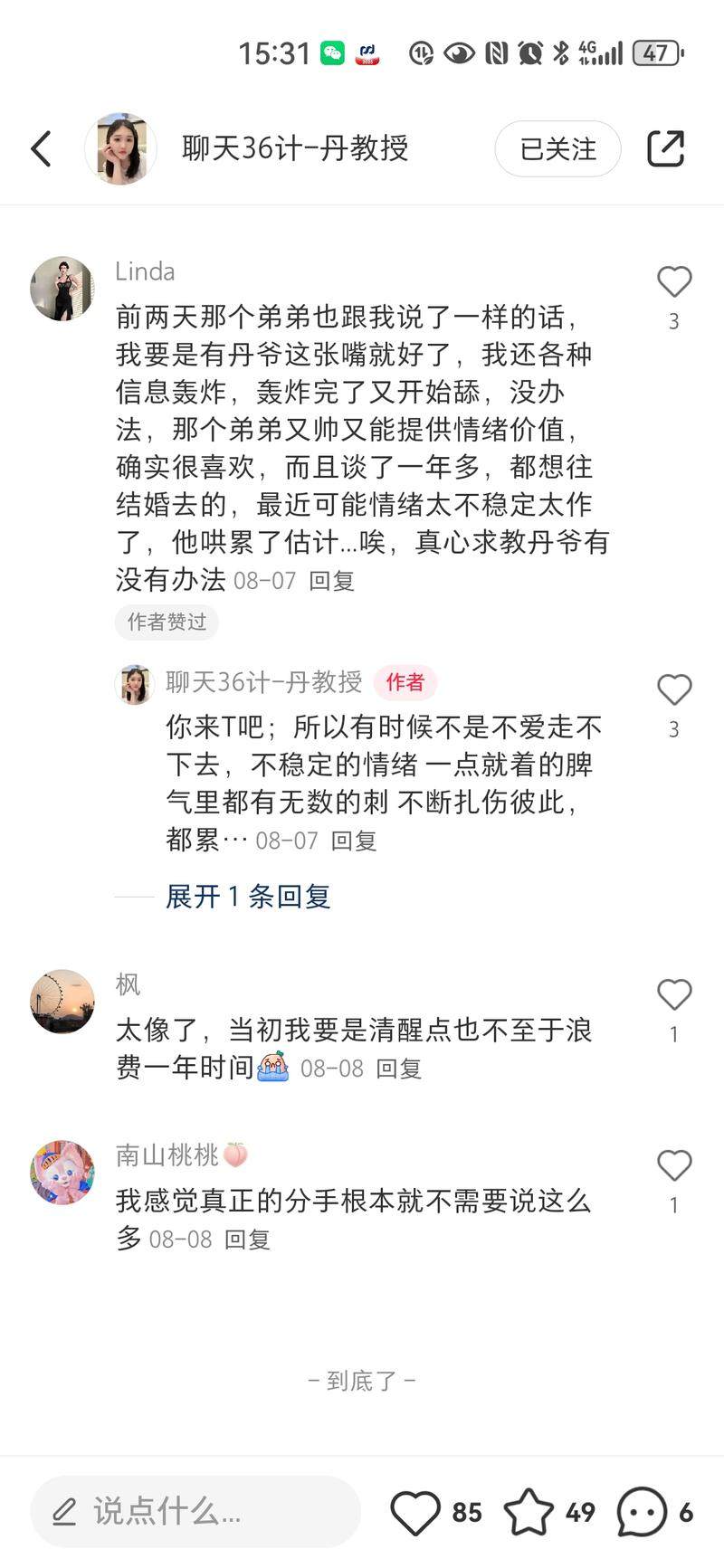
Task: Like 枫's comment
Action: pyautogui.click(x=674, y=995)
